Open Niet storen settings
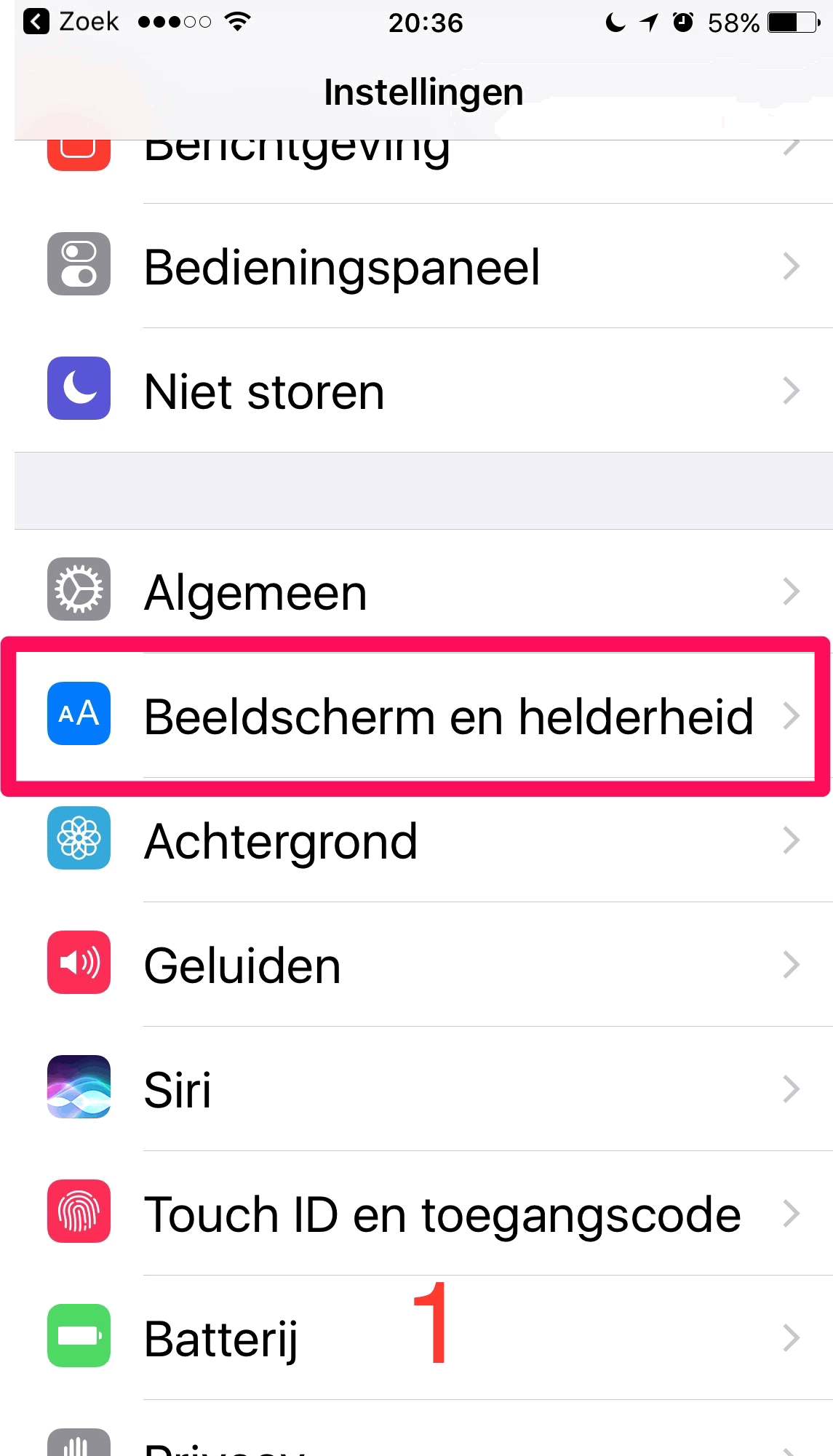Viewport: 833px width, 1456px height. click(423, 391)
